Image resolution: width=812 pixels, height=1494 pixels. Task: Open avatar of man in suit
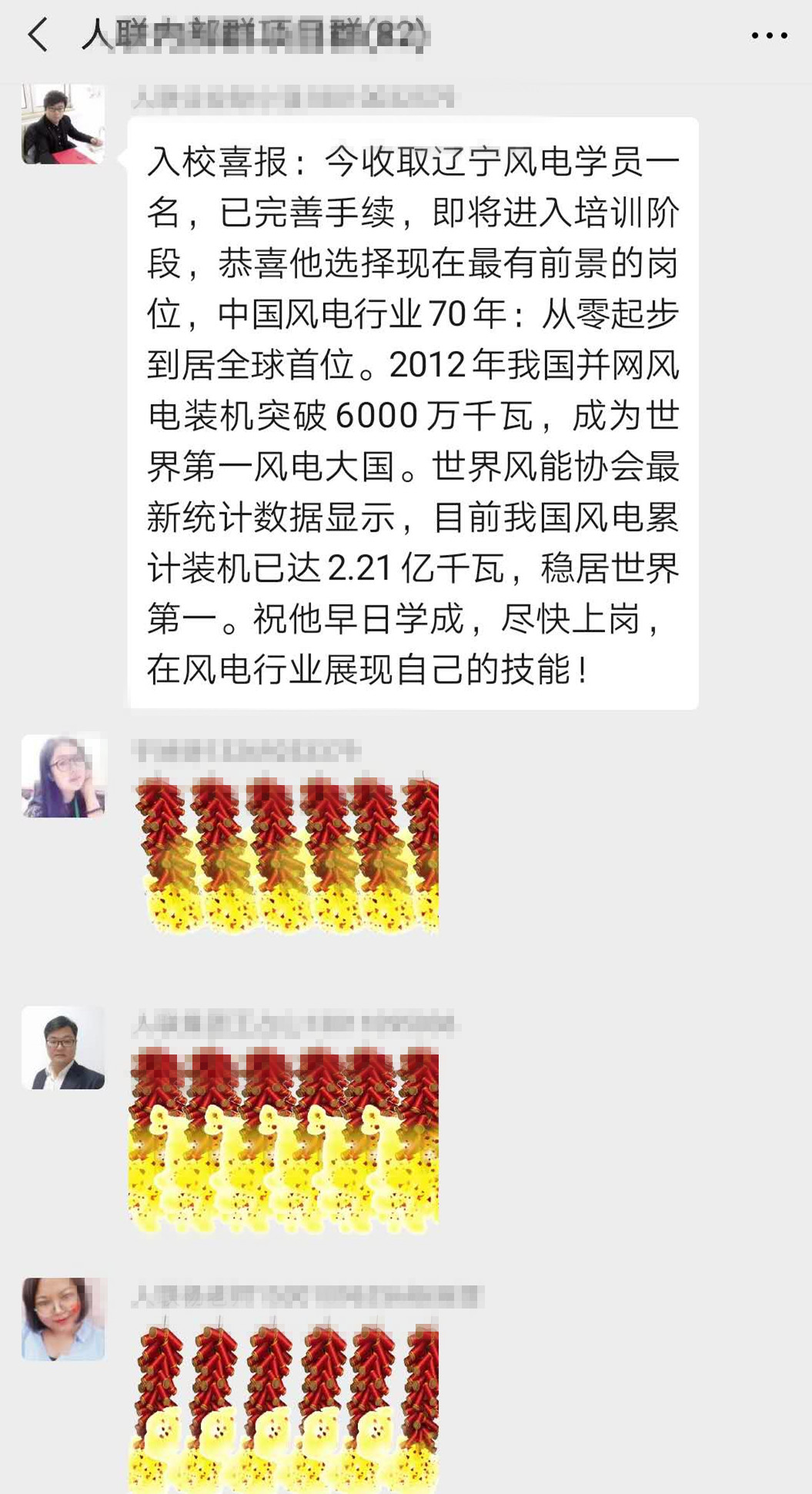coord(63,1048)
